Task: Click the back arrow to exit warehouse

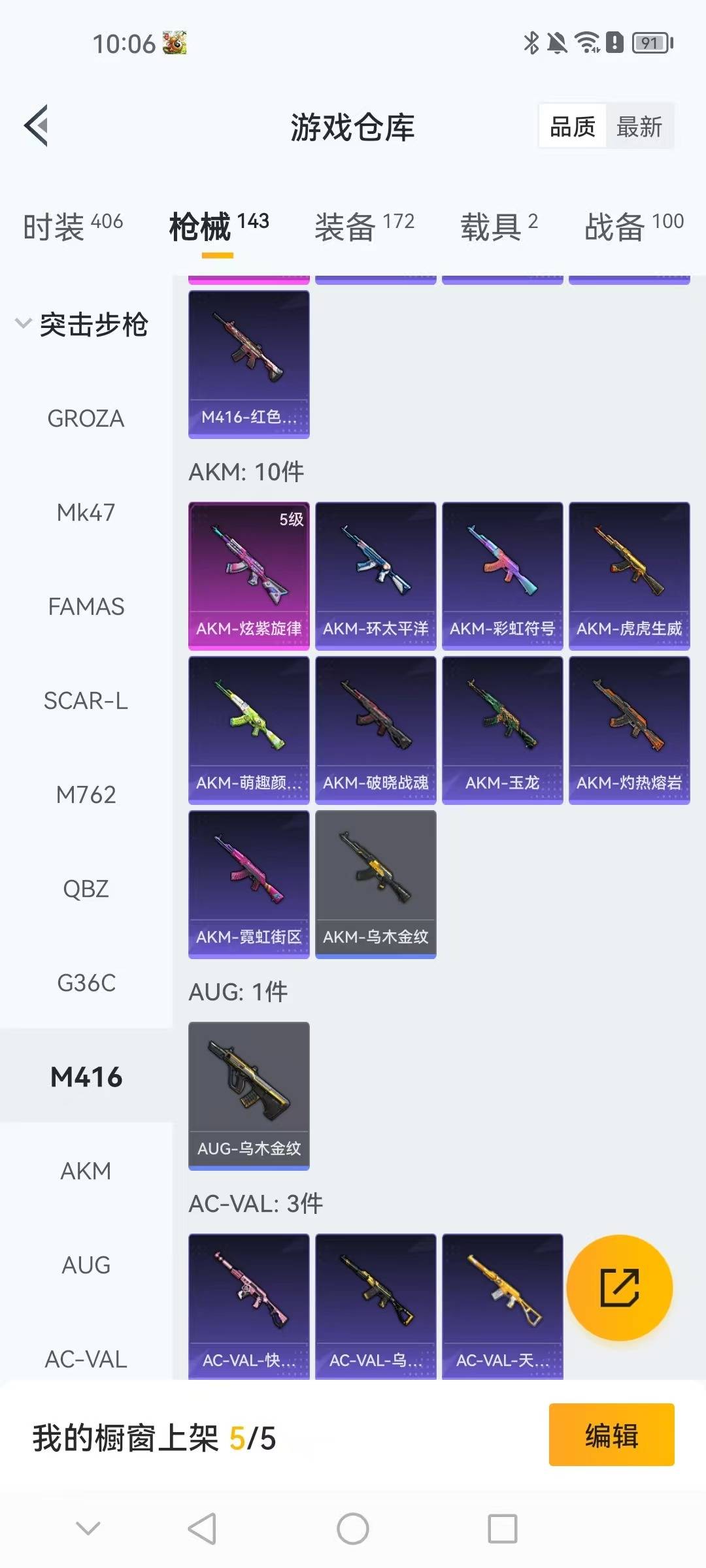Action: (37, 126)
